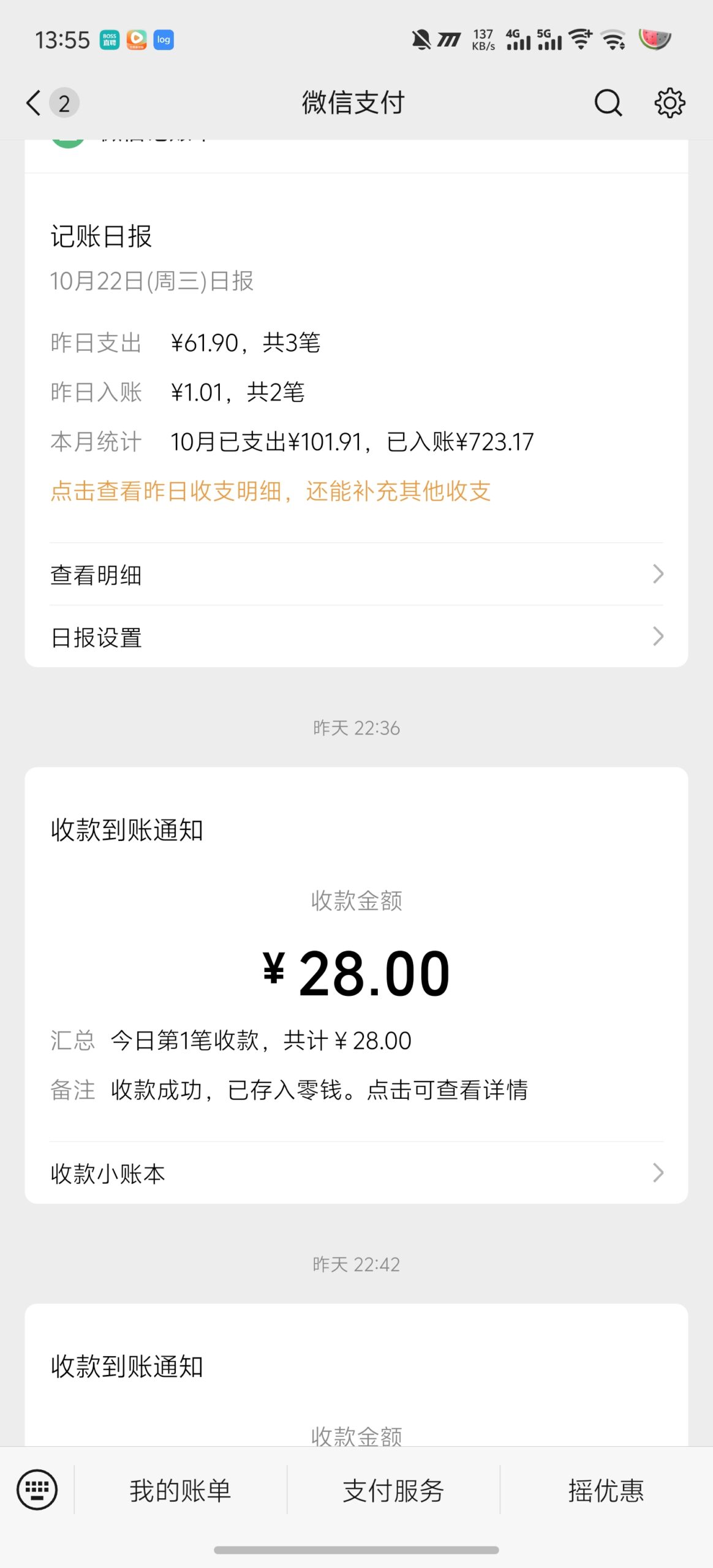Open WeChat Pay settings gear
713x1568 pixels.
pos(669,102)
